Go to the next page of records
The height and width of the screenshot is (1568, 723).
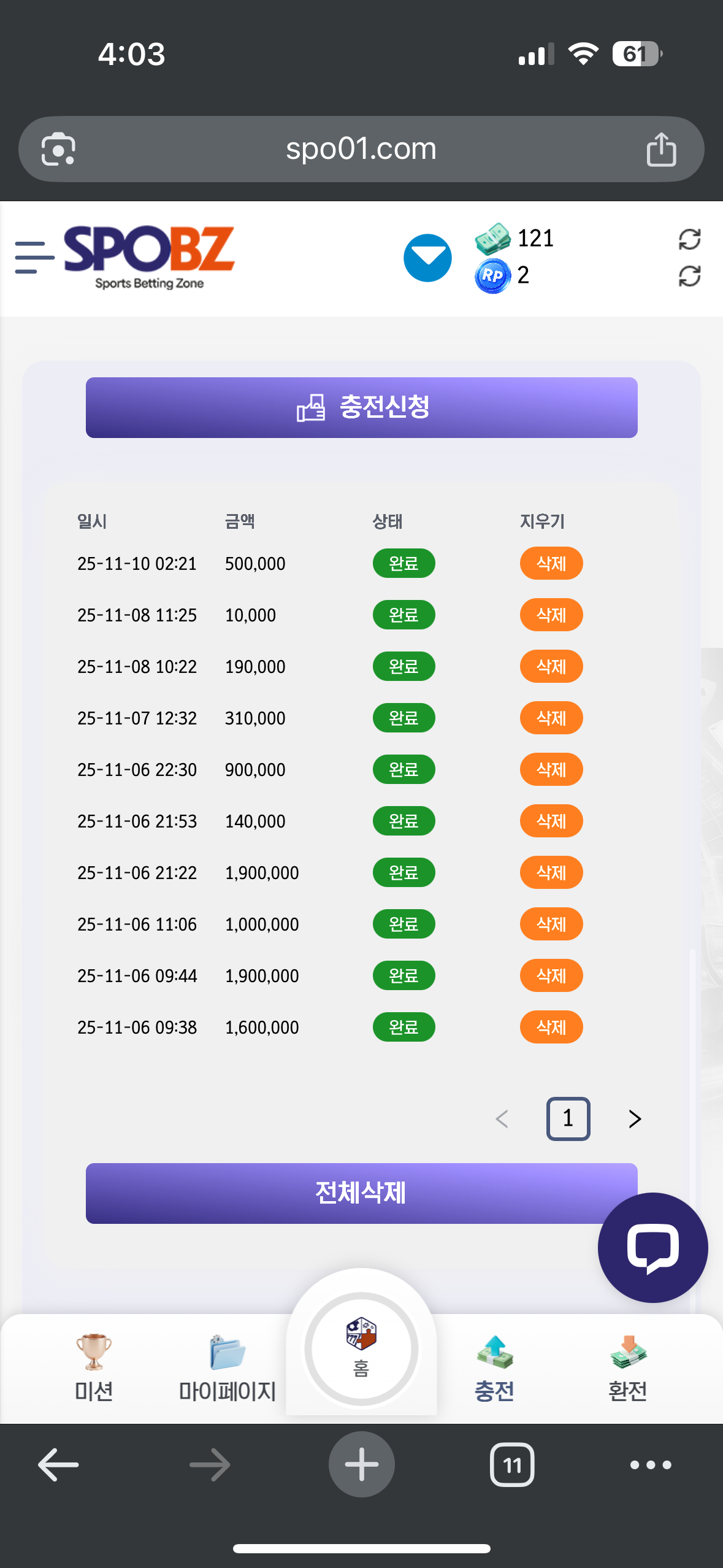[x=635, y=1119]
